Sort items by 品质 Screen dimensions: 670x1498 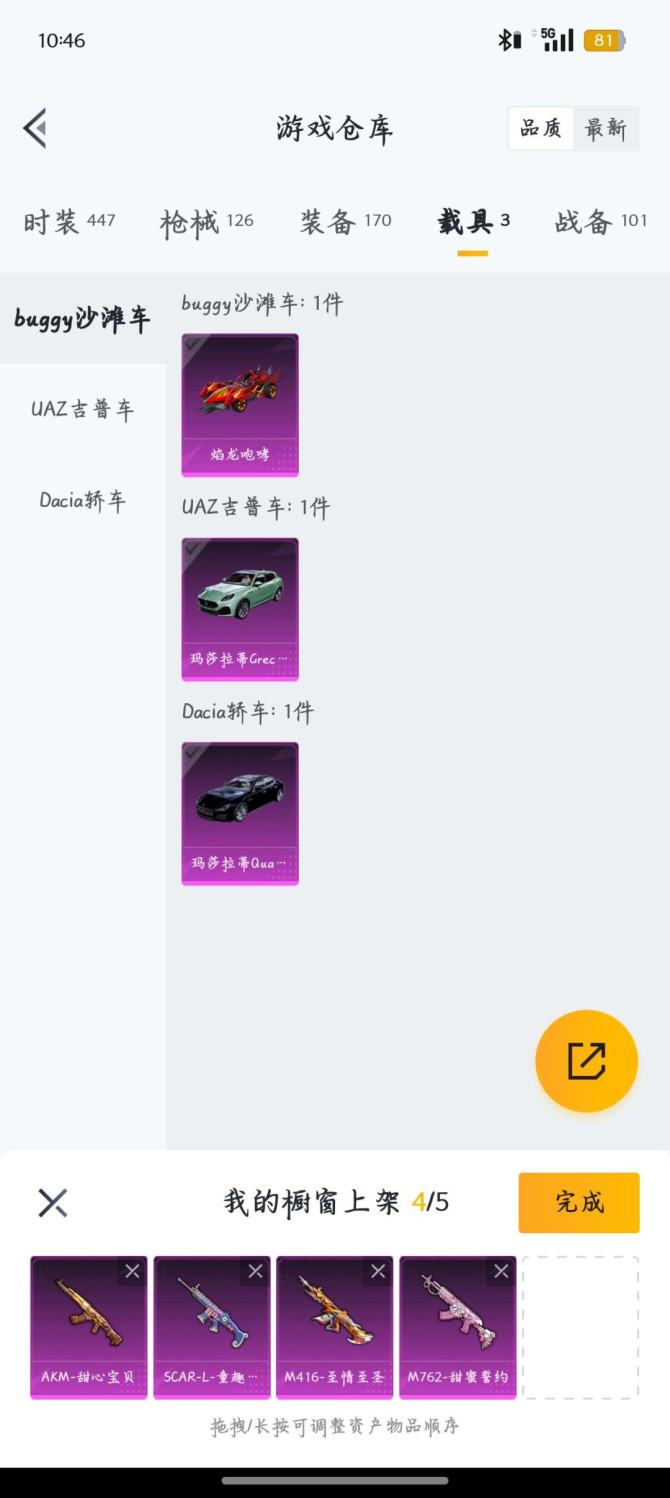(x=541, y=128)
